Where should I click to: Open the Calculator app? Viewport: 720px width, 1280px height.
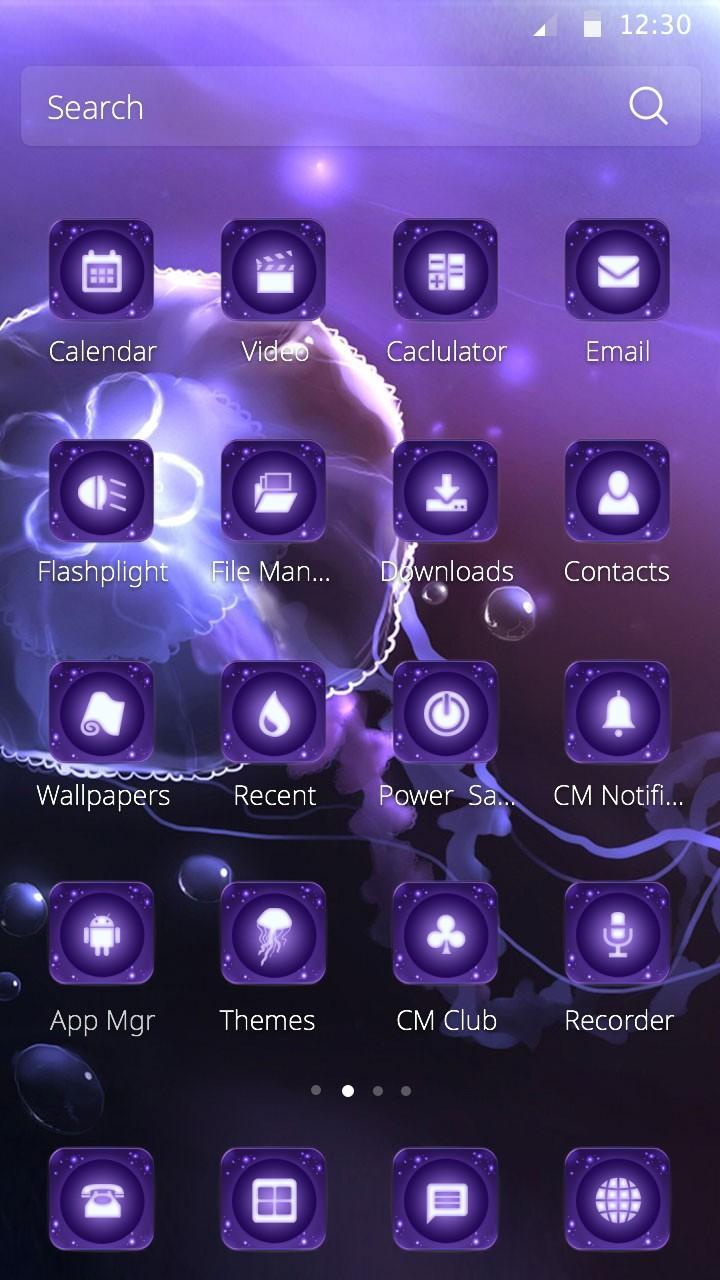point(445,271)
